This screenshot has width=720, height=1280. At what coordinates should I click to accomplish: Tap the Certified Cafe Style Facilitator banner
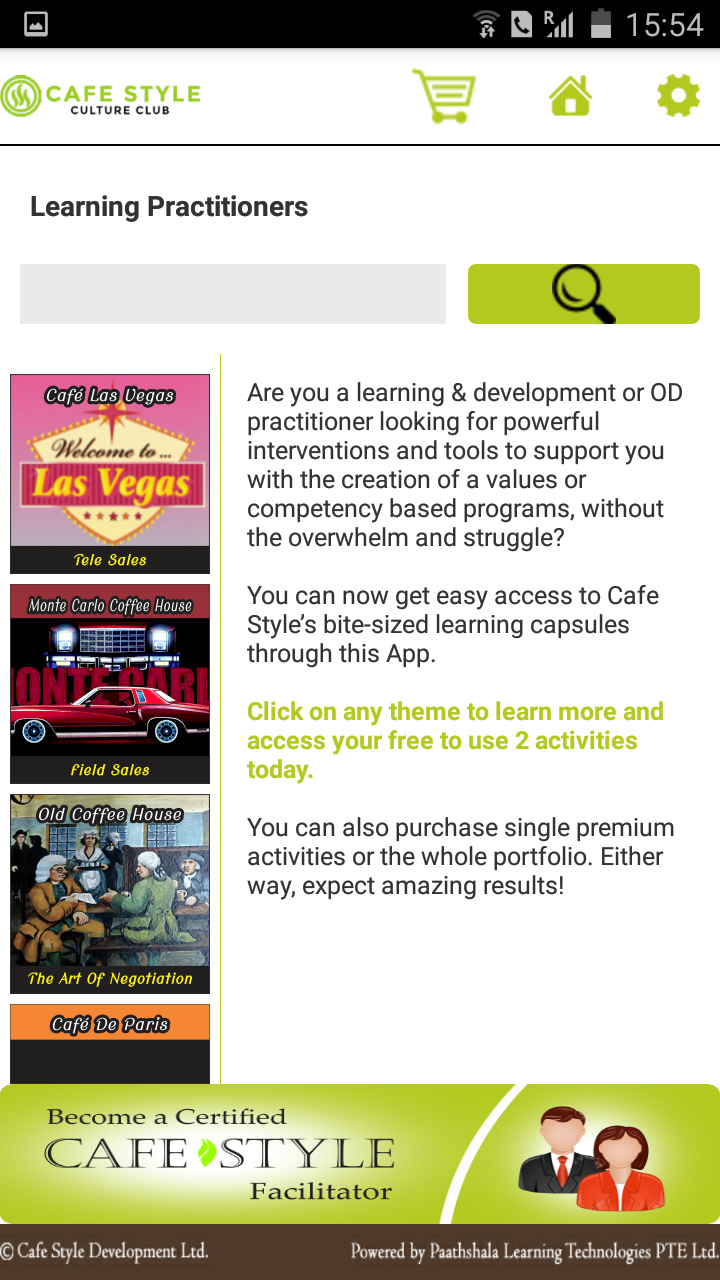click(x=360, y=1154)
